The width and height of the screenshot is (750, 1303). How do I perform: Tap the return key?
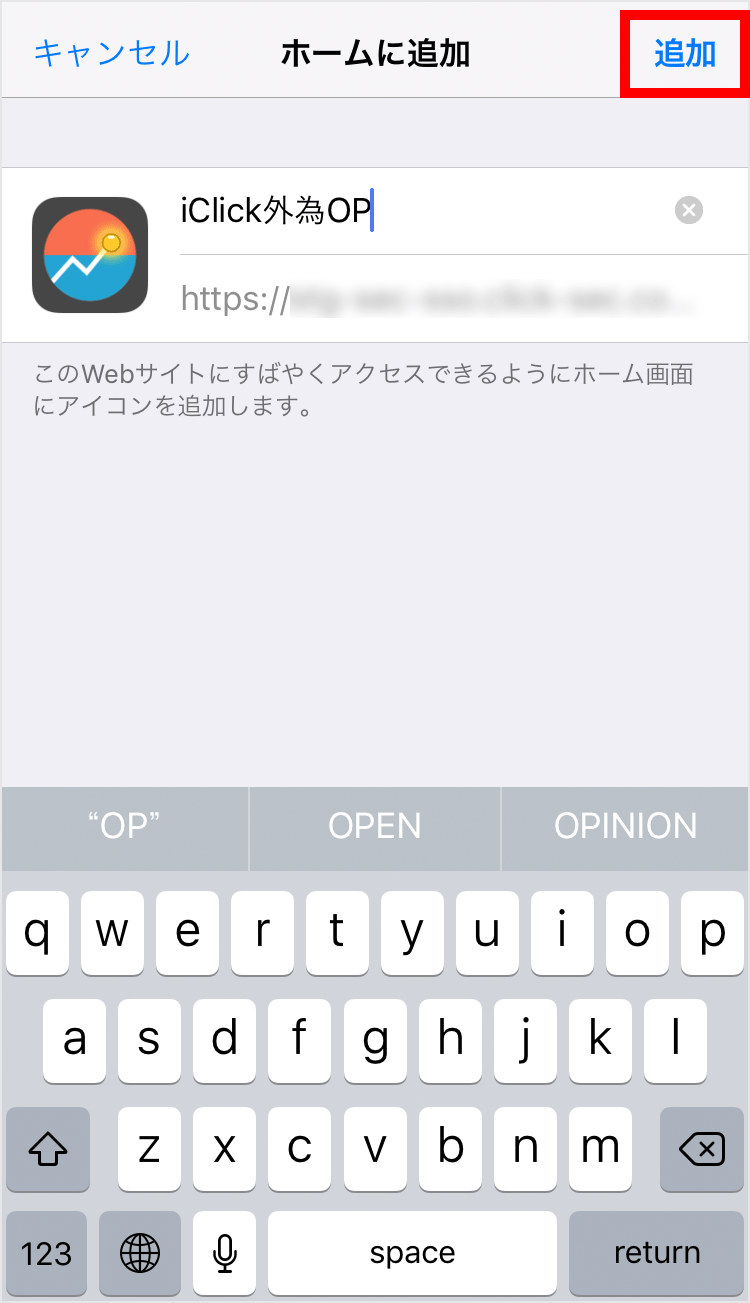[657, 1253]
